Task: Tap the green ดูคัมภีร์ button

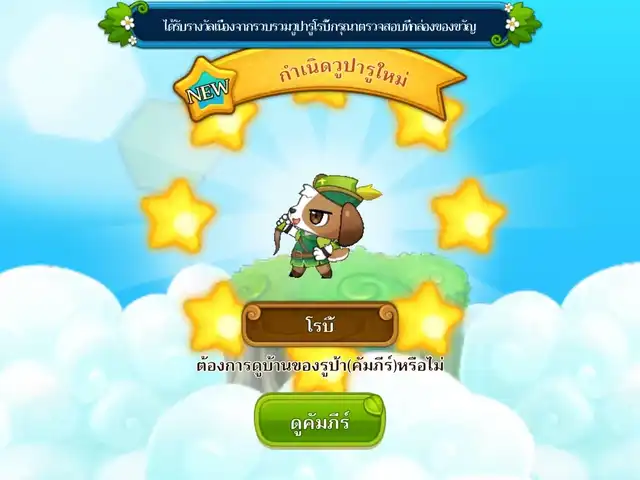Action: pyautogui.click(x=320, y=421)
